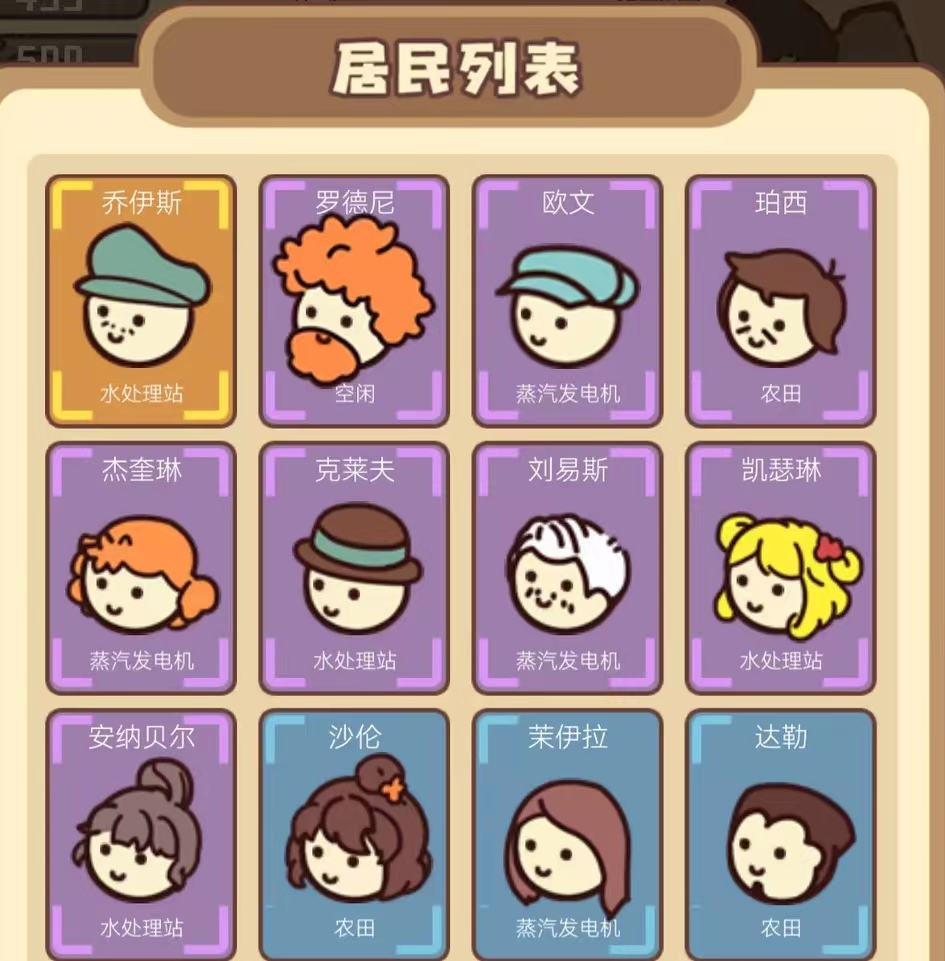Open 凯瑟琳's resident card
Image resolution: width=945 pixels, height=961 pixels.
point(780,567)
